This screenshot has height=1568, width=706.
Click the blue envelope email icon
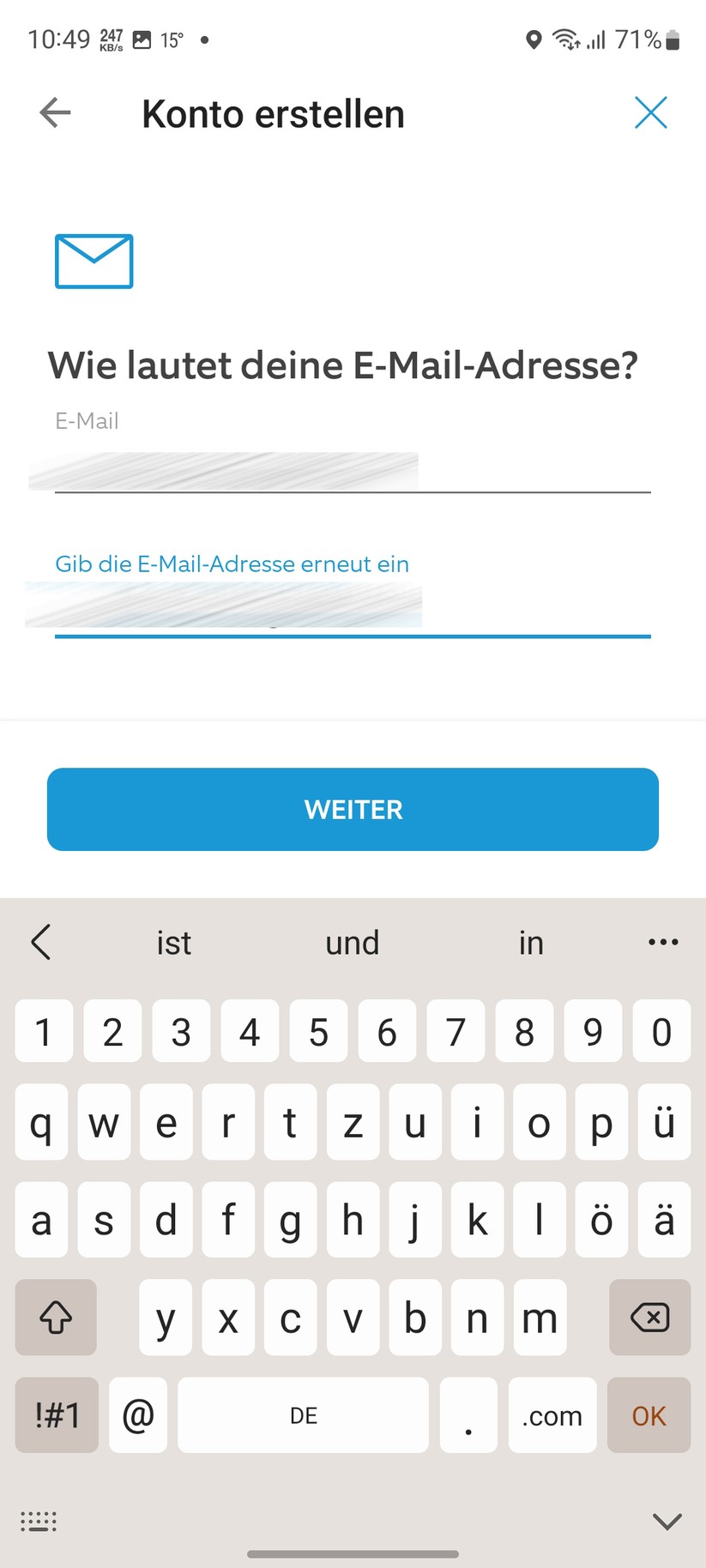93,261
